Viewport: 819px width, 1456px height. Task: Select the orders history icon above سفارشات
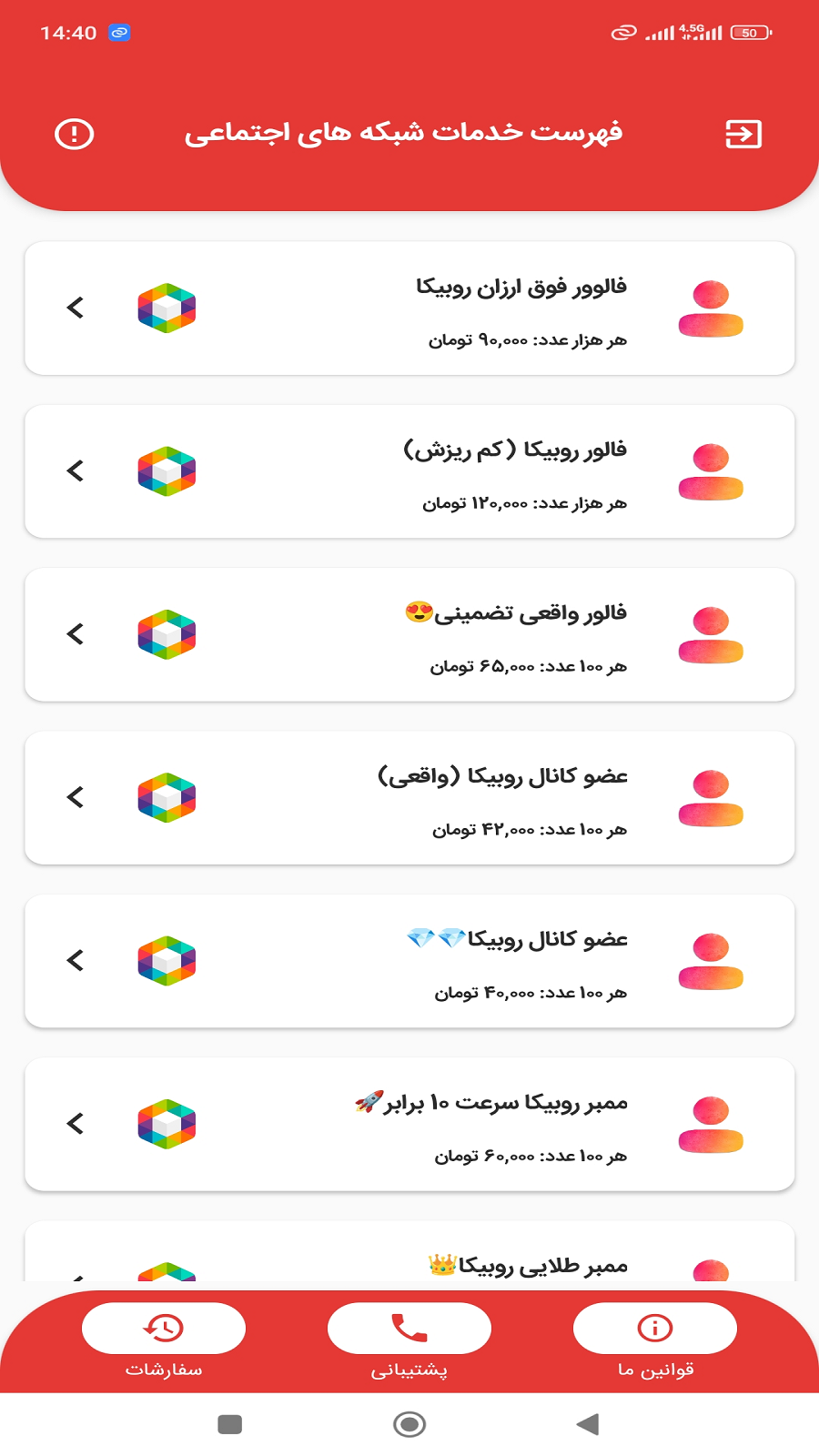(x=162, y=1329)
